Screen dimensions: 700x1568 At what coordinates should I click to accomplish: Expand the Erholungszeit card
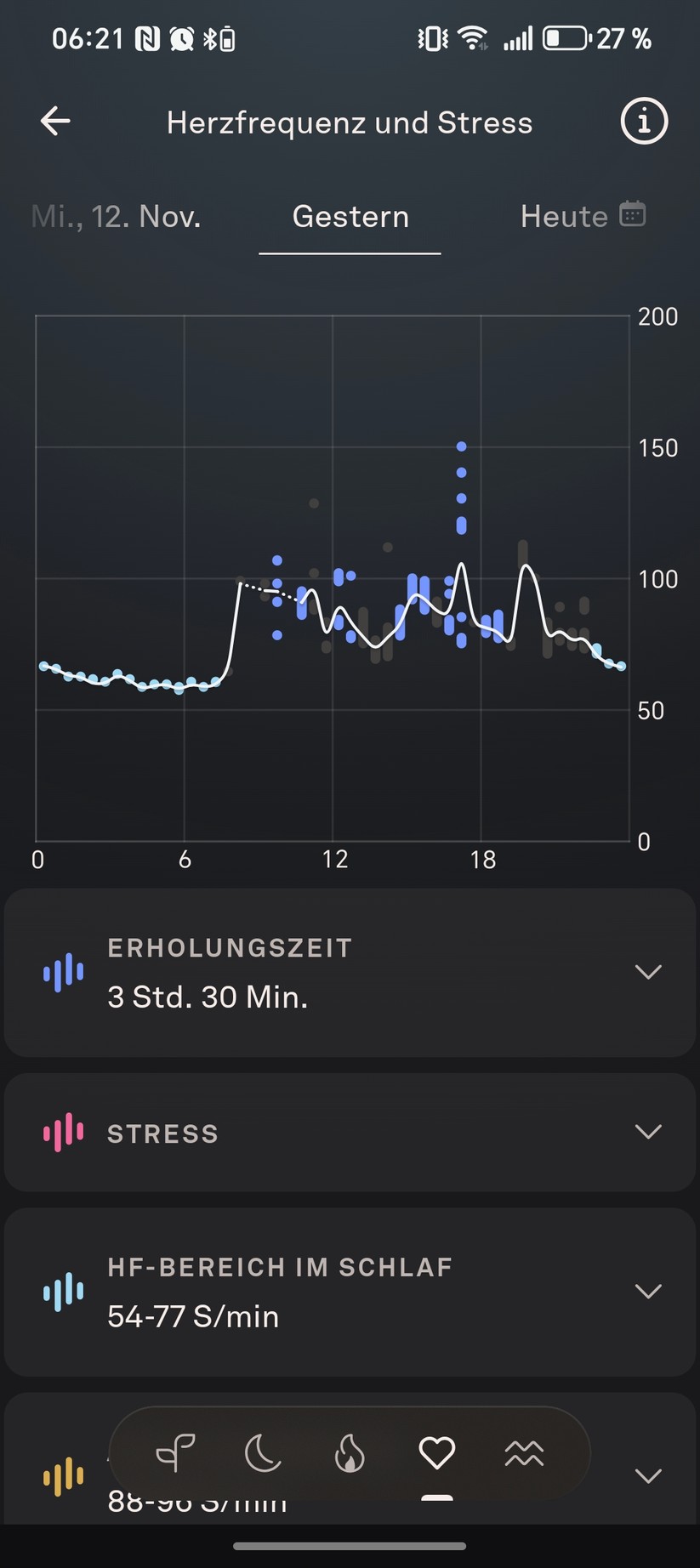pyautogui.click(x=648, y=972)
